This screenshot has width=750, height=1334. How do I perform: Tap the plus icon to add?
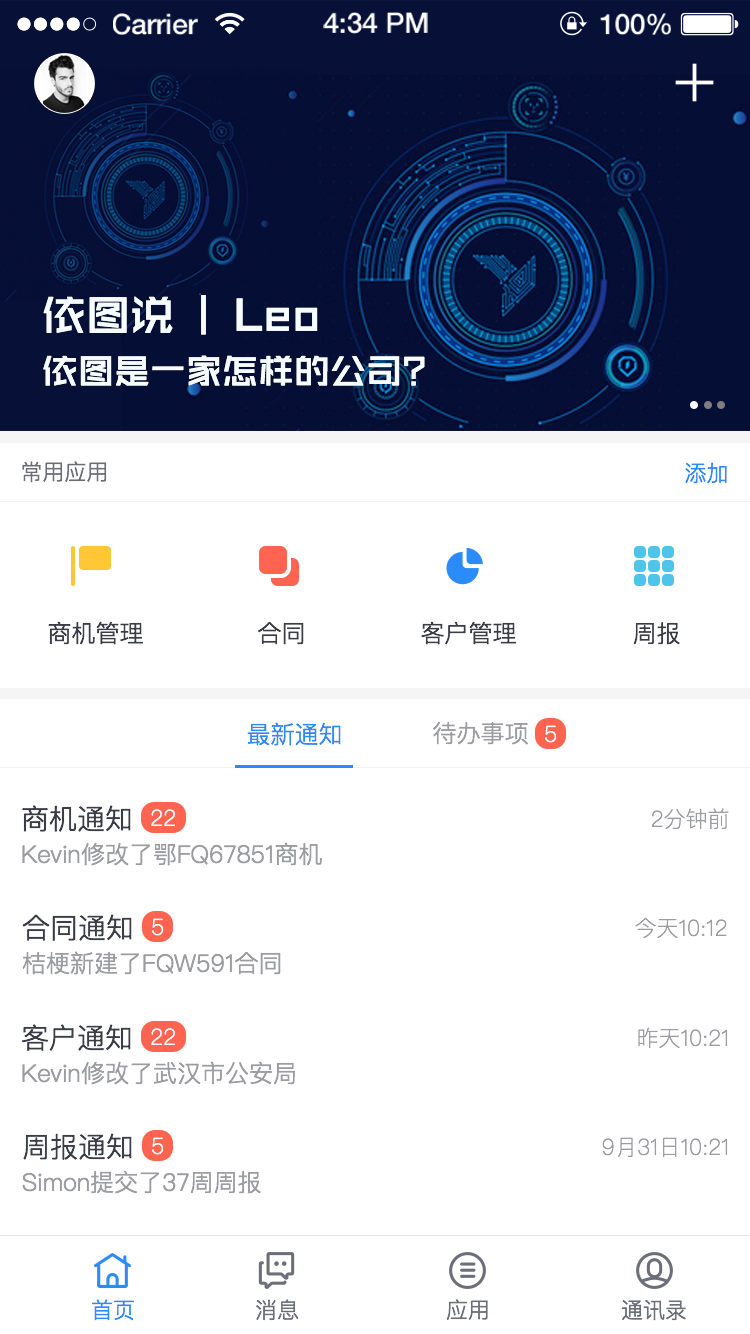click(x=694, y=83)
